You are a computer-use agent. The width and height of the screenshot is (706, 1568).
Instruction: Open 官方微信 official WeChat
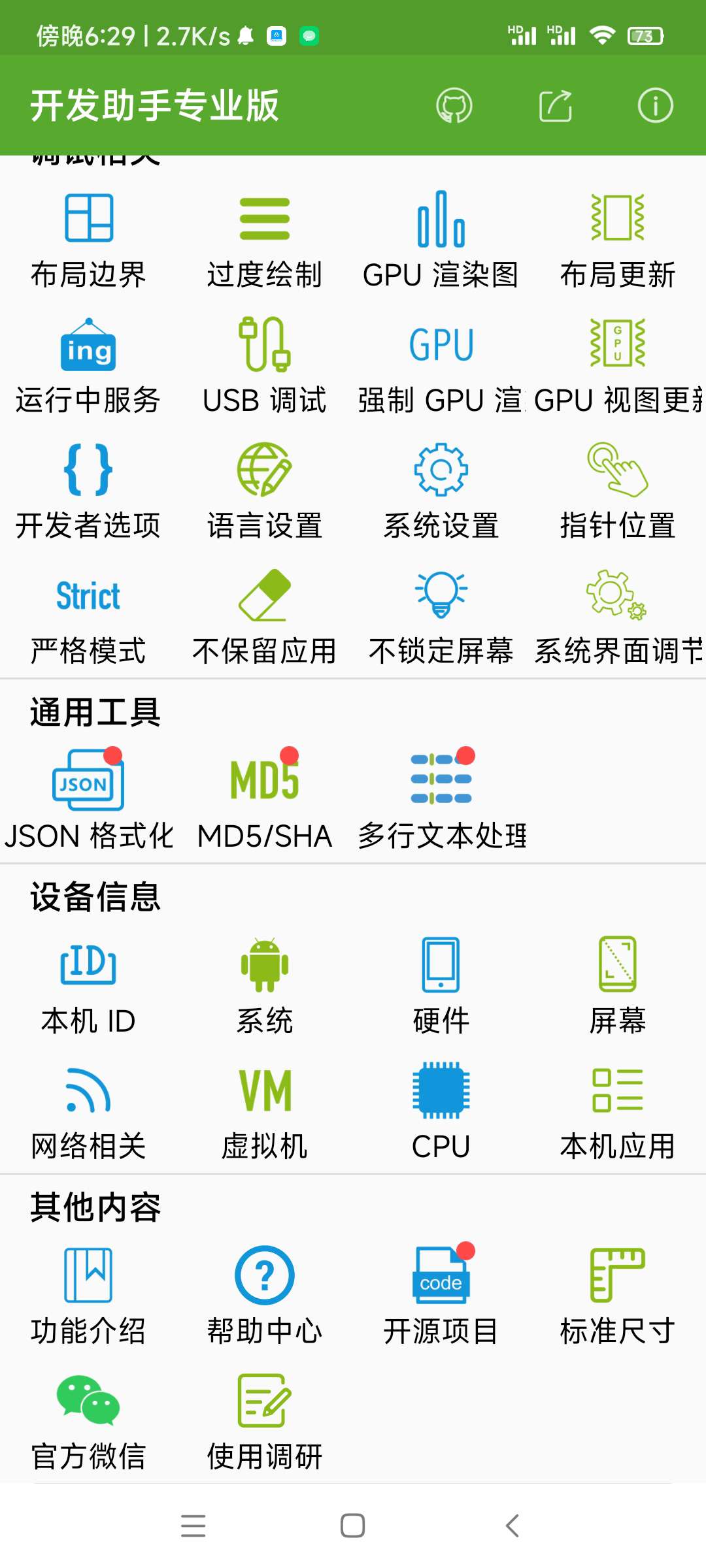coord(88,1422)
